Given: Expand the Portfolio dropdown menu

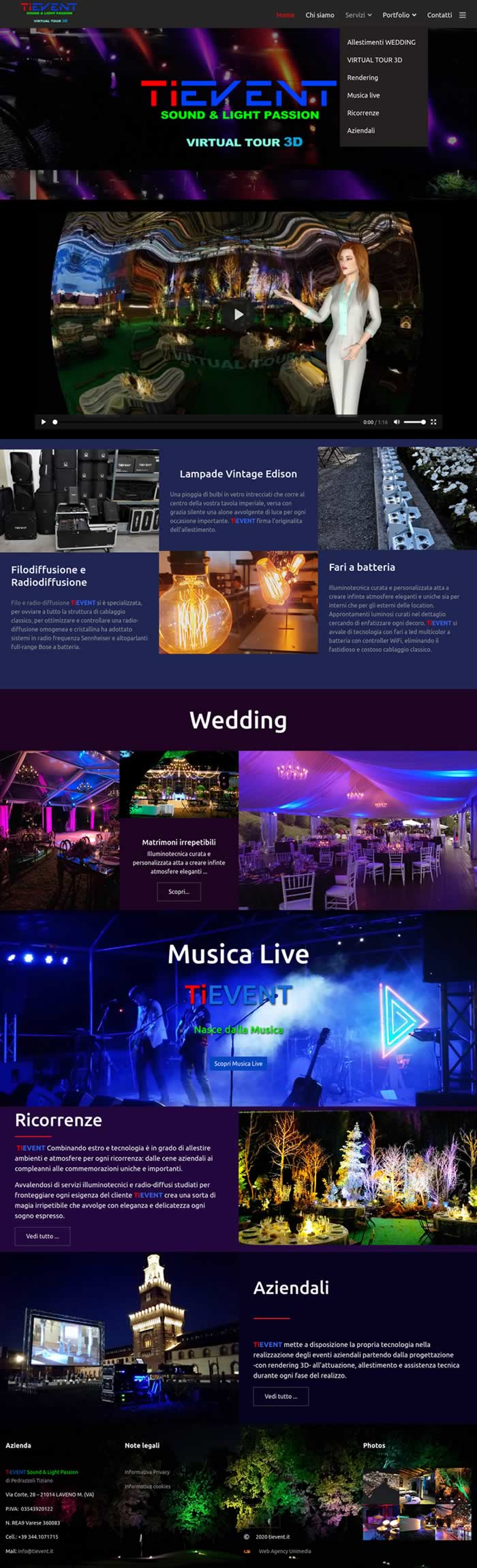Looking at the screenshot, I should [399, 15].
